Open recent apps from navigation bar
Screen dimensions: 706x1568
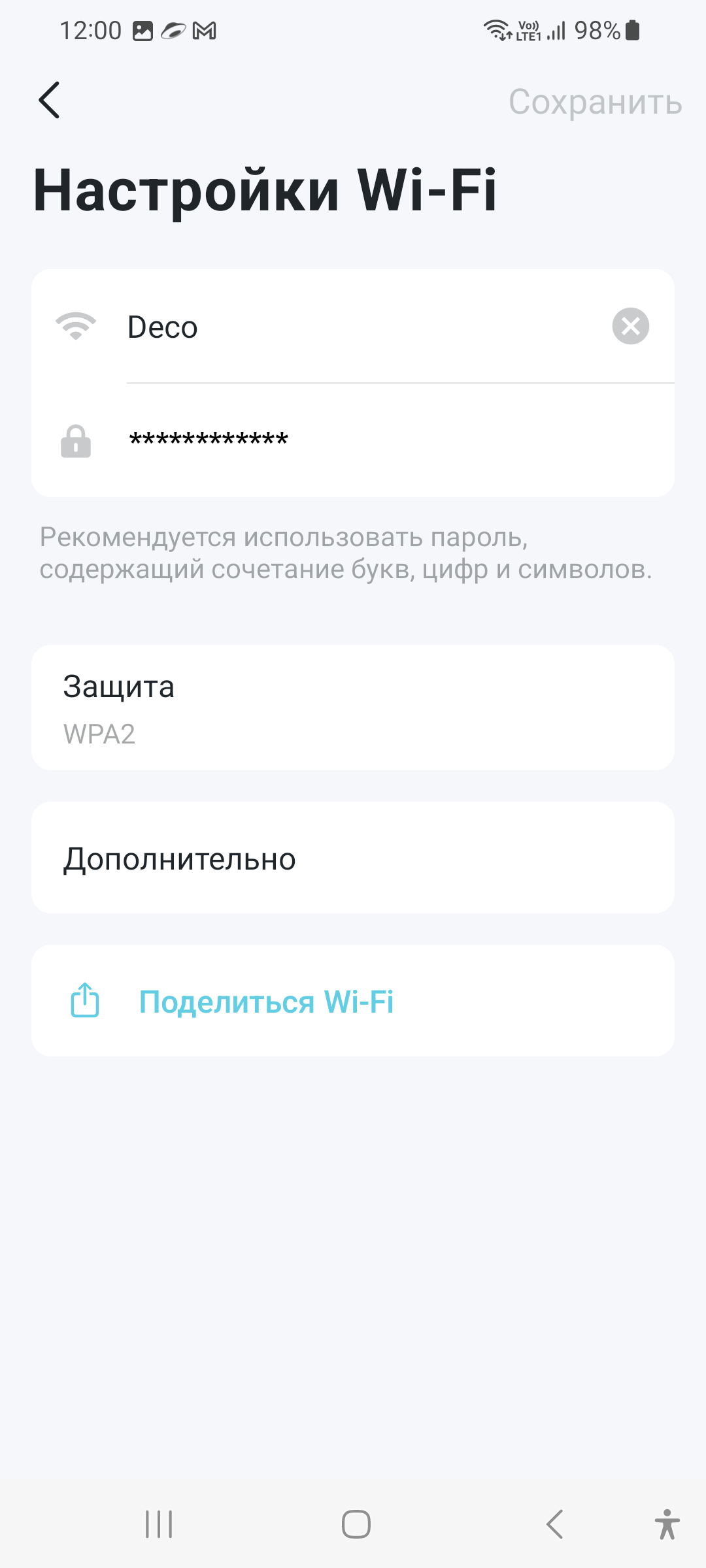159,1524
